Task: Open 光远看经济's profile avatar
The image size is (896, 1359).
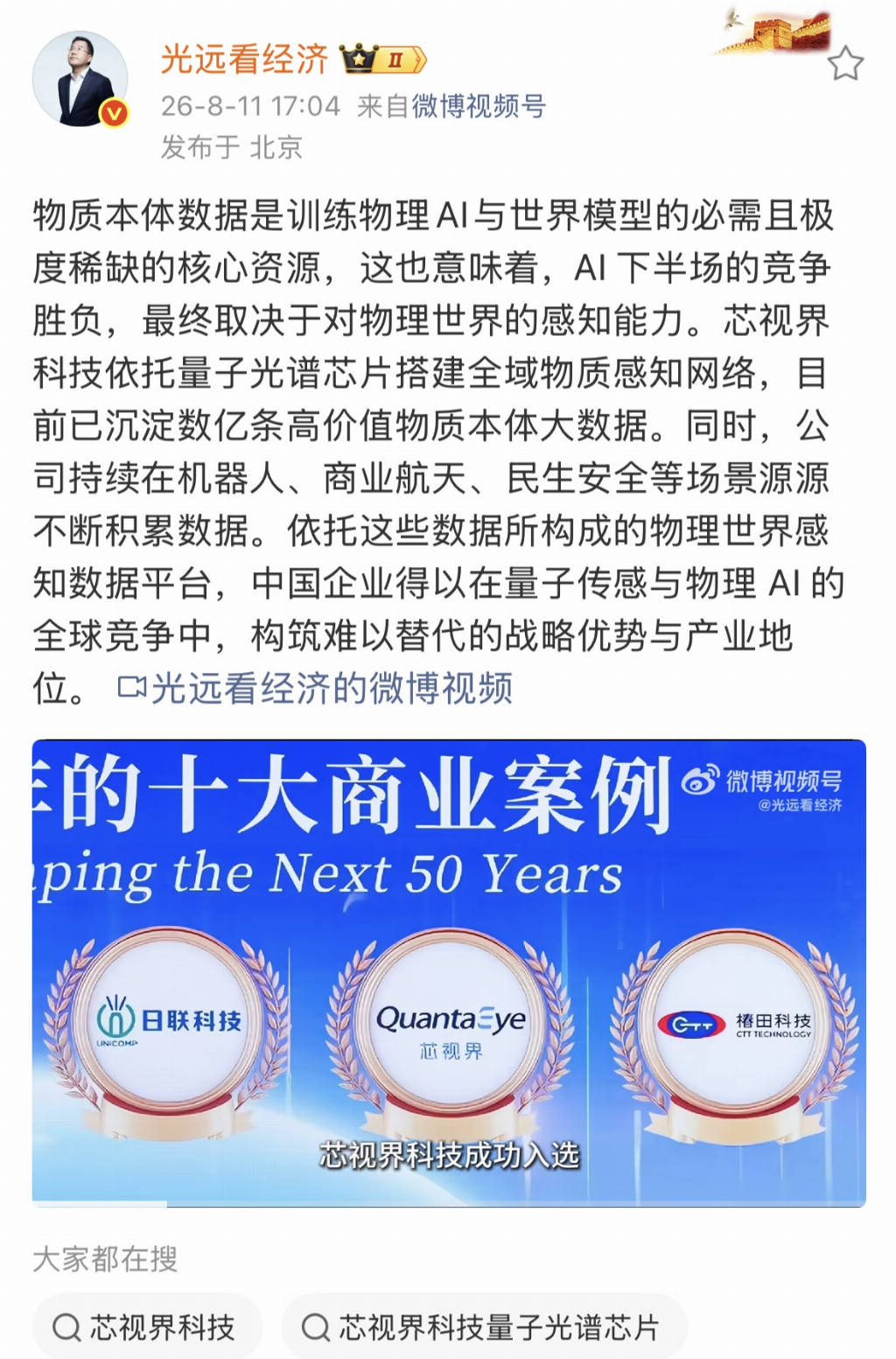Action: (x=80, y=81)
